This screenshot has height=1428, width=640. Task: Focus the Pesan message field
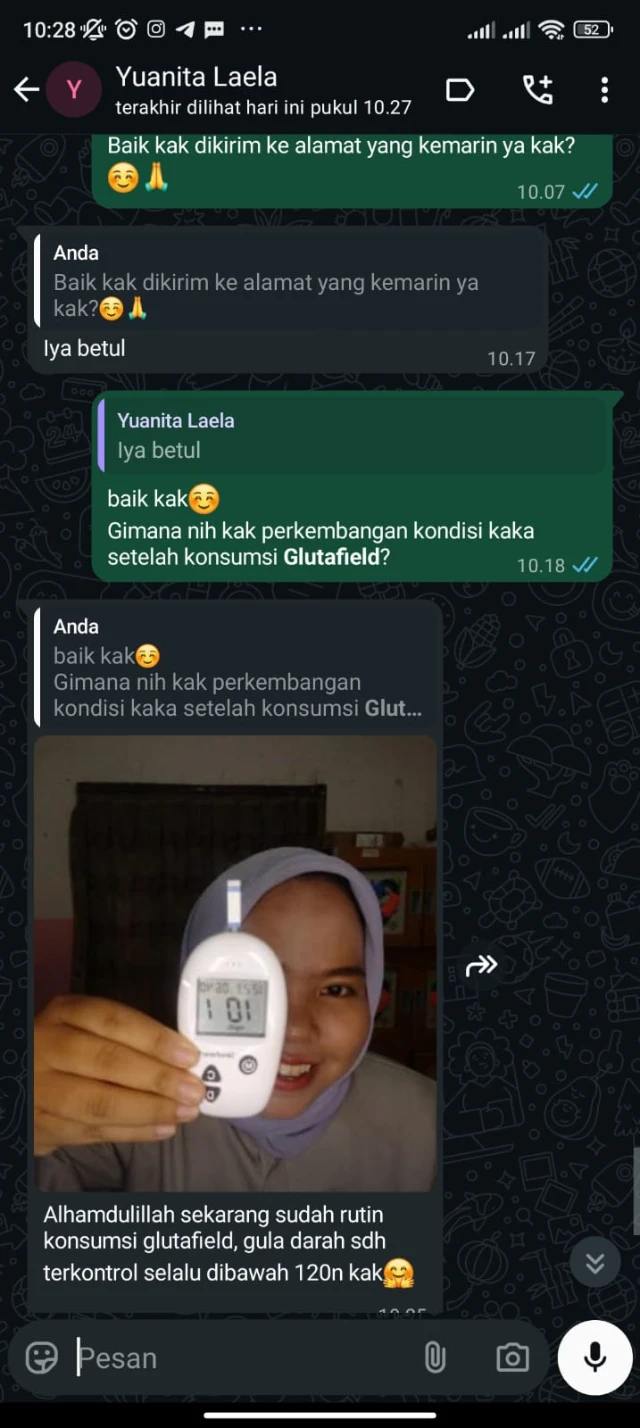pos(240,1357)
